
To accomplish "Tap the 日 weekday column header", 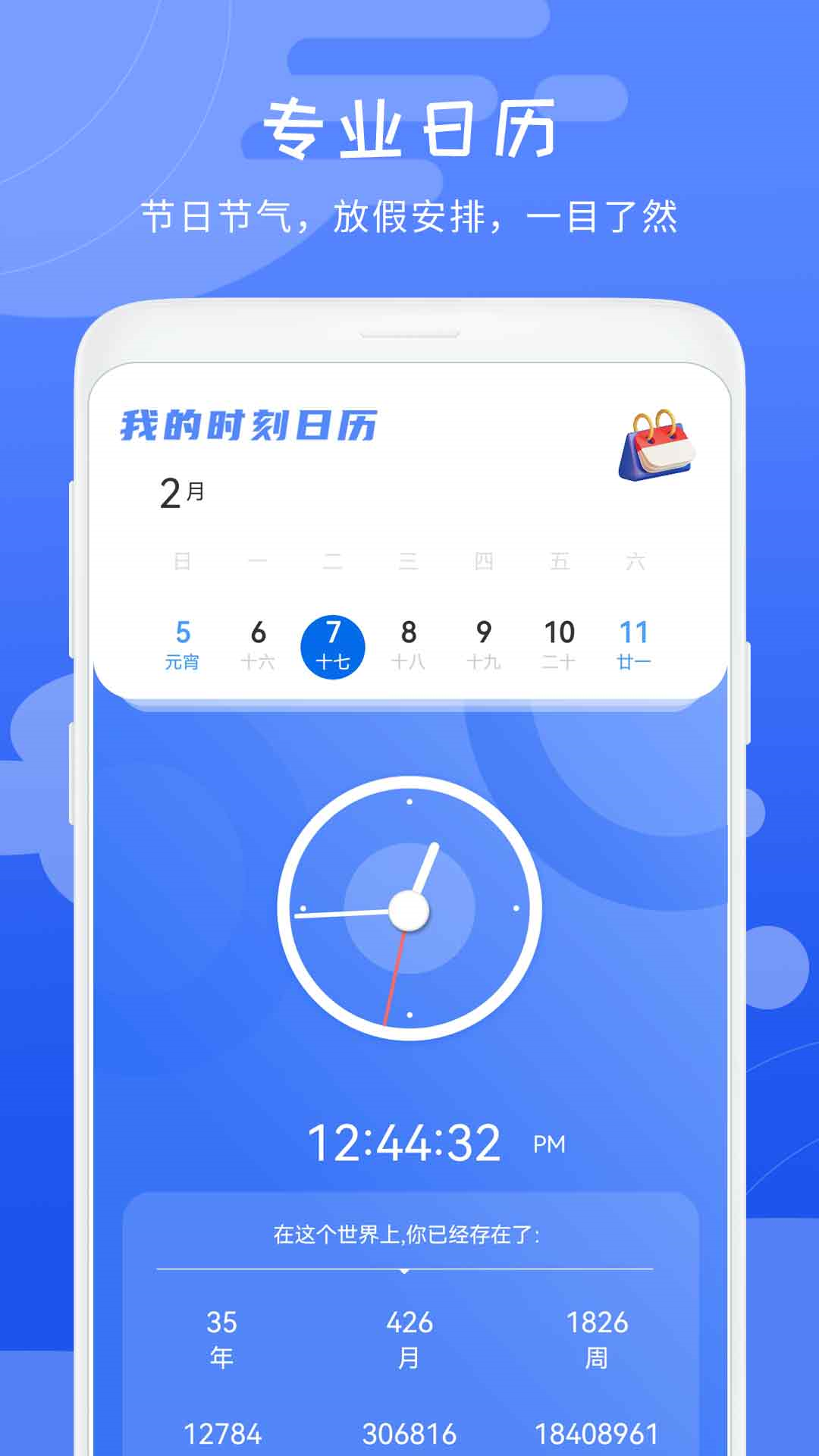I will (183, 562).
